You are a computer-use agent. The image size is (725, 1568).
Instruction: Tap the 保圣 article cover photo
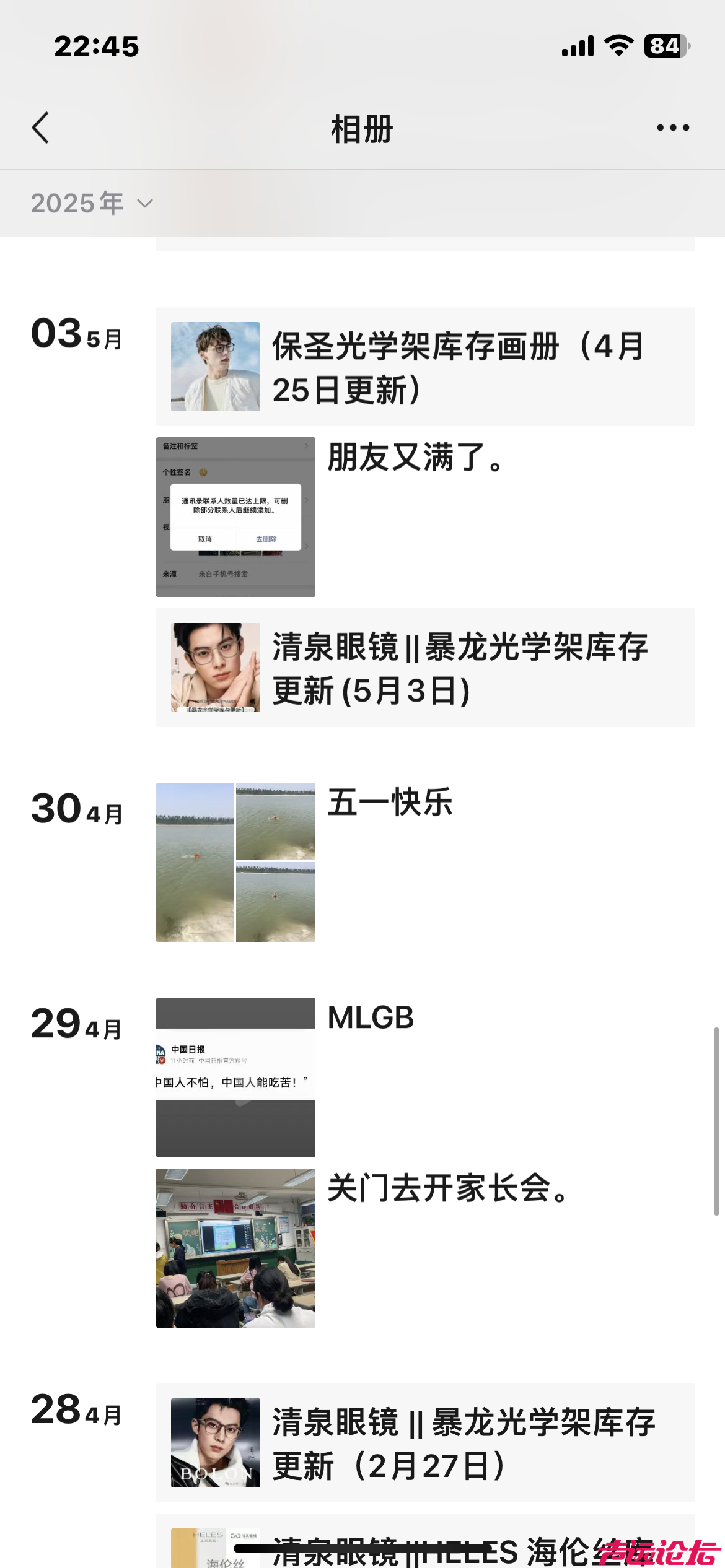(215, 365)
